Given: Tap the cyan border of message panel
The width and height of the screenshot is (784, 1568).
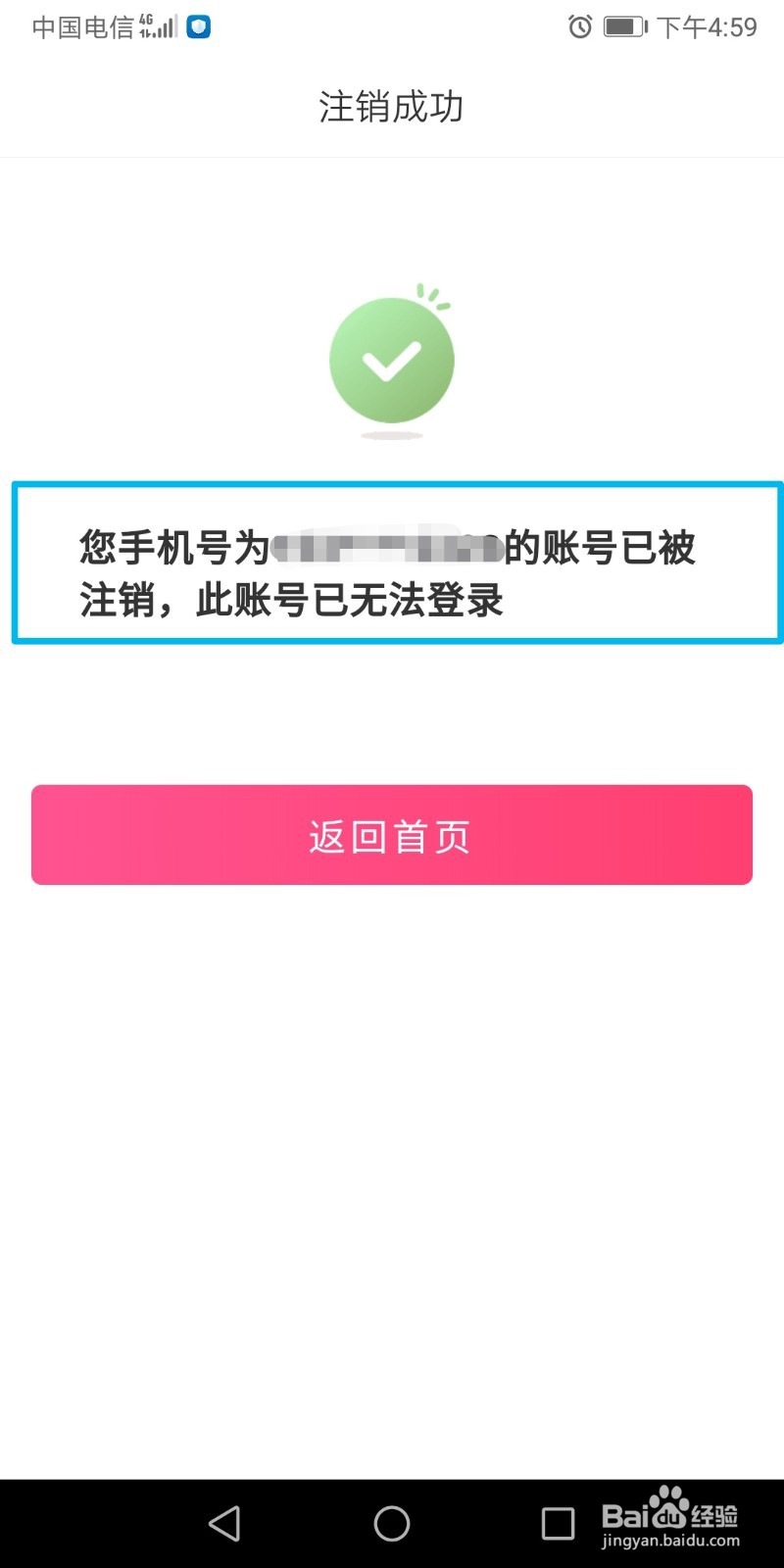Looking at the screenshot, I should tap(392, 484).
